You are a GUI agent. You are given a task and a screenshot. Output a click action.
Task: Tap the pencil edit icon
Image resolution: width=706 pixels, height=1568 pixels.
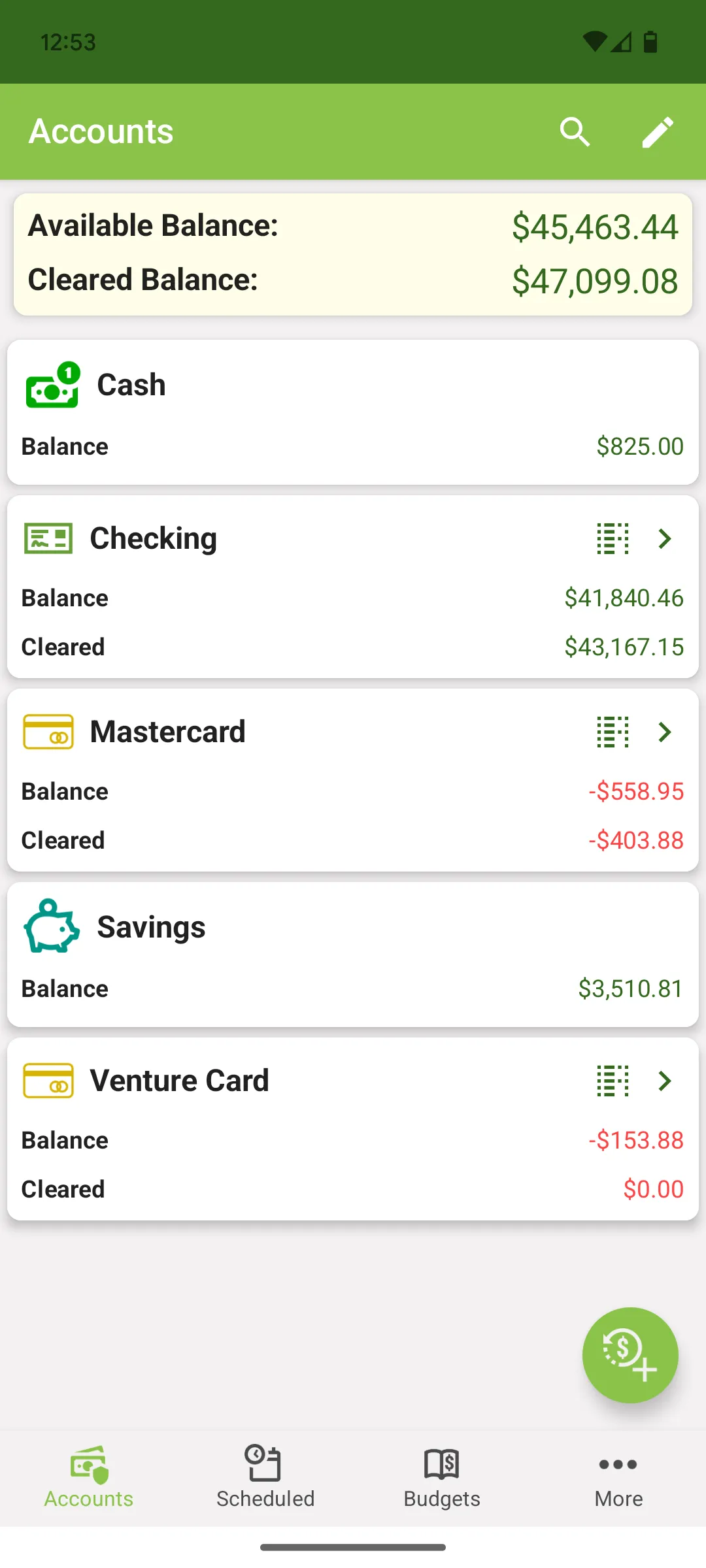[x=658, y=132]
